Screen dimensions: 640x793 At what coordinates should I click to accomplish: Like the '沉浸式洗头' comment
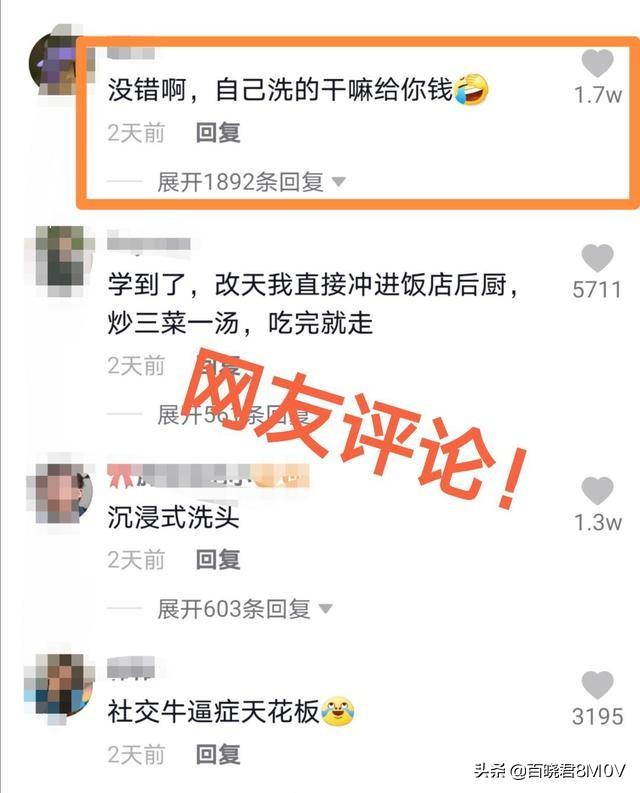tap(597, 491)
